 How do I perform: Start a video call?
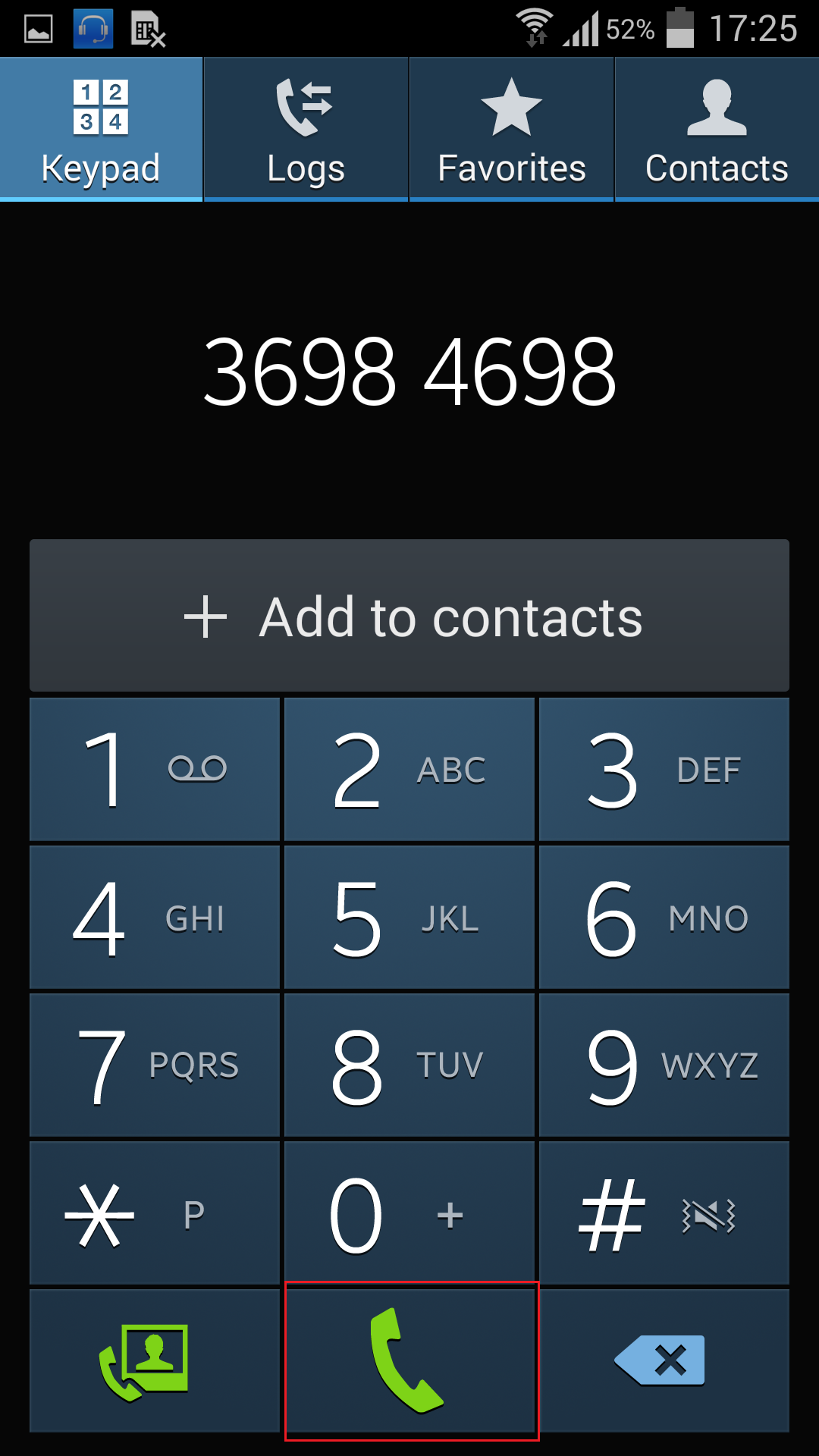[155, 1360]
